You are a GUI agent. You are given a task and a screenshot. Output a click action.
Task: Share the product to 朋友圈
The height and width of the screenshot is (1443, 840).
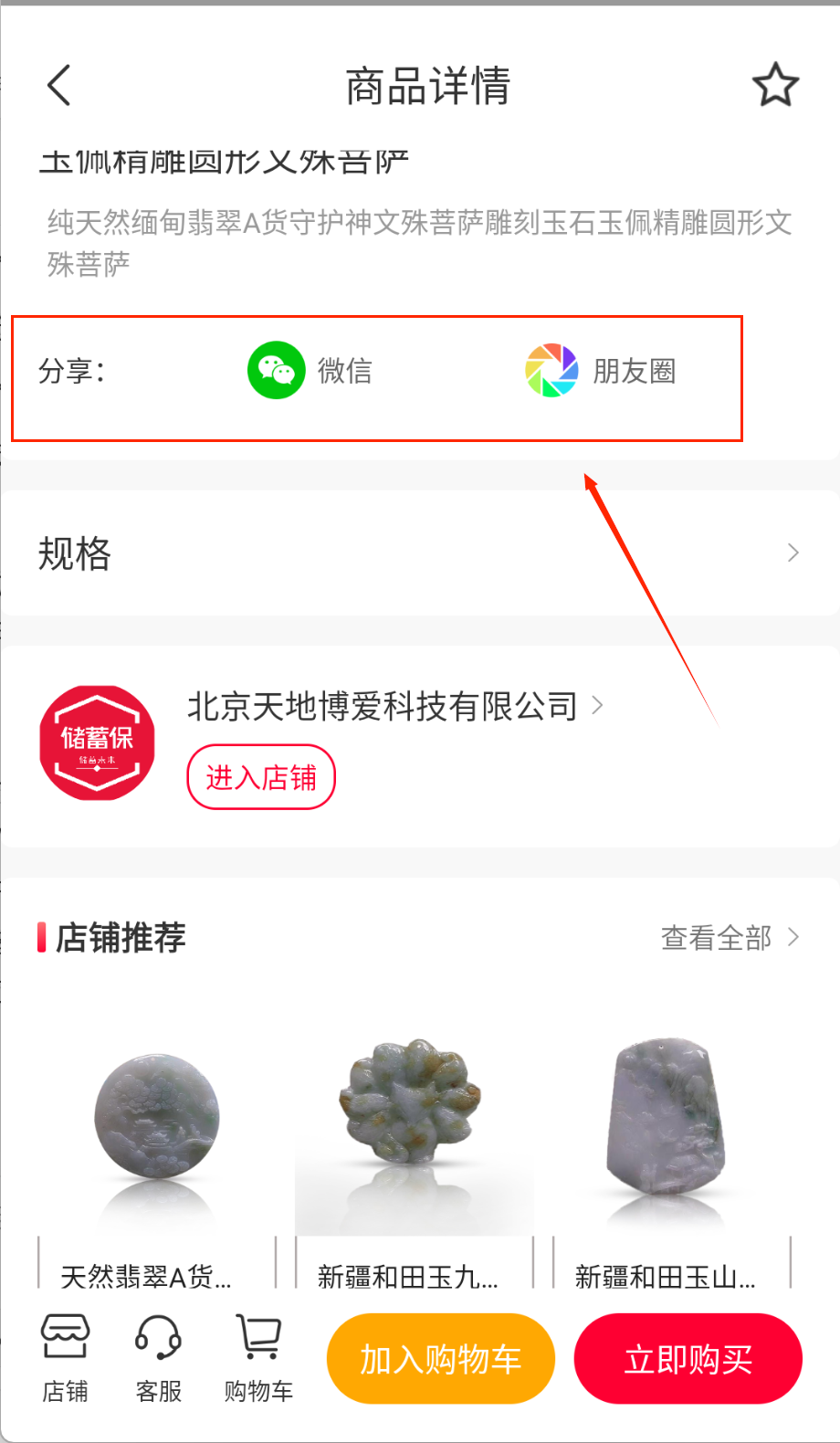600,371
